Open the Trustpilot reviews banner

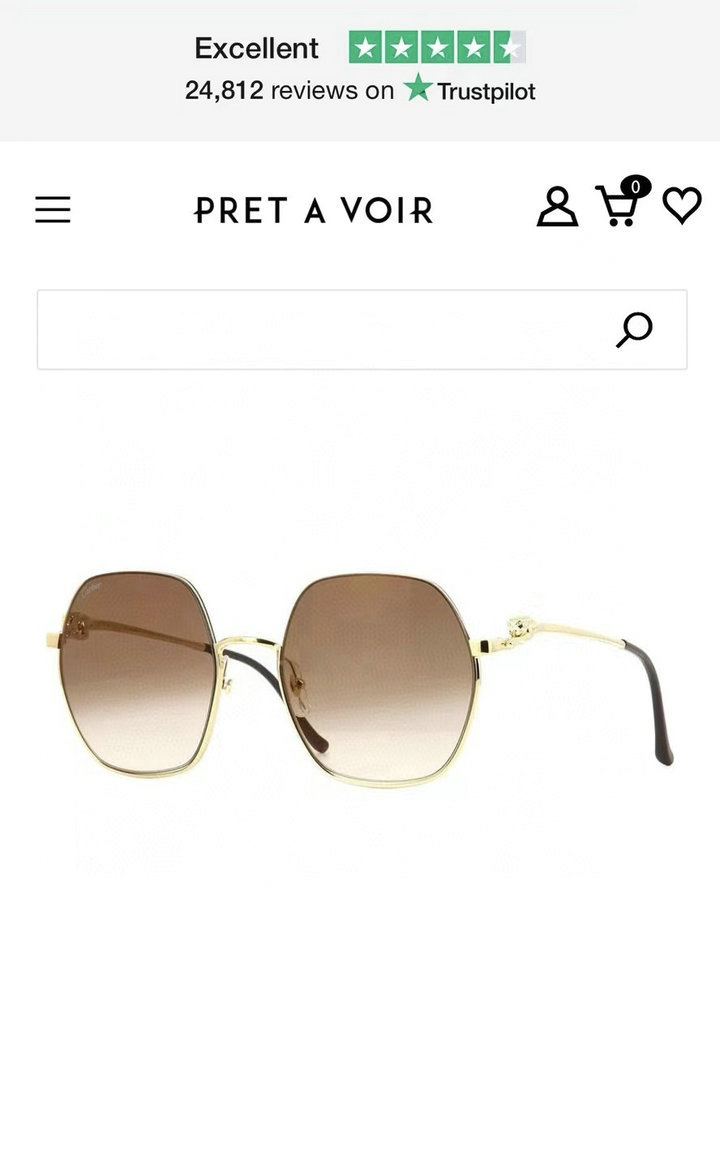pos(360,69)
